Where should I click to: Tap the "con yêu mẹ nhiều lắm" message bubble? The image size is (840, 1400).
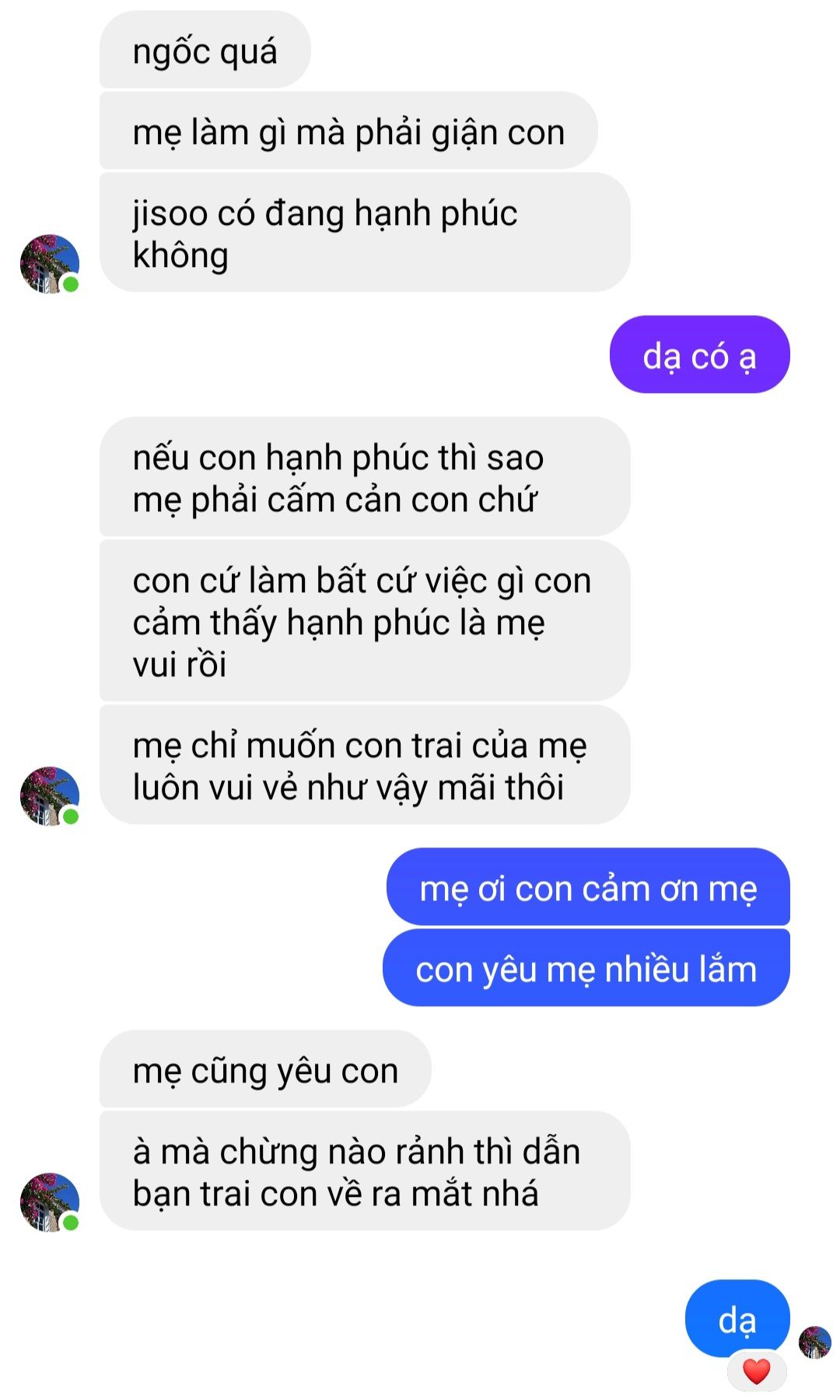(586, 969)
